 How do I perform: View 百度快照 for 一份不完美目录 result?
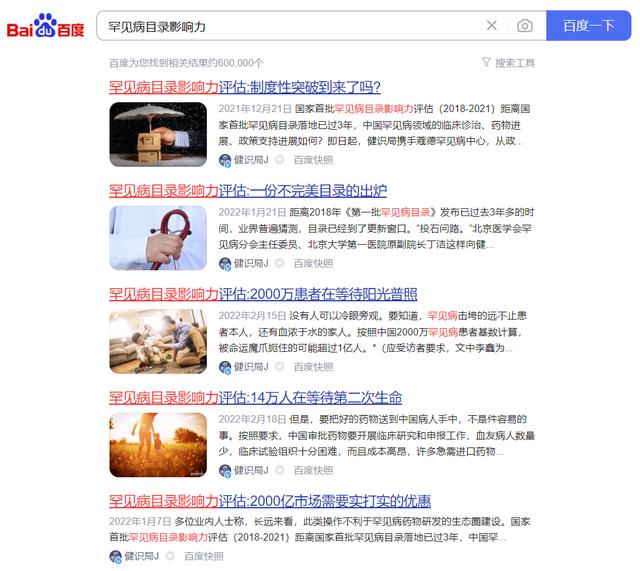click(313, 264)
